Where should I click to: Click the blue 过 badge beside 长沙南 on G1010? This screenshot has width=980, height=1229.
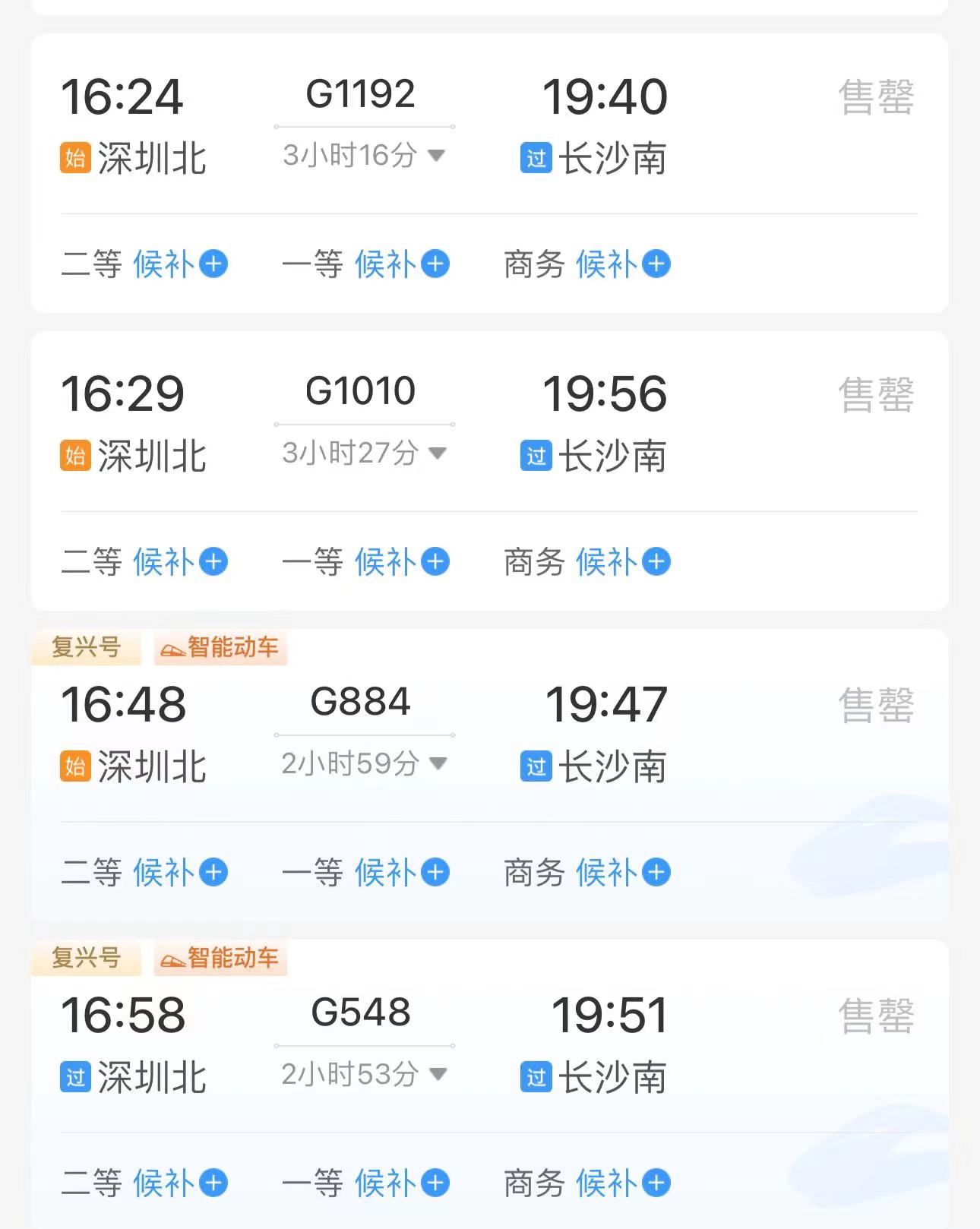[x=536, y=456]
